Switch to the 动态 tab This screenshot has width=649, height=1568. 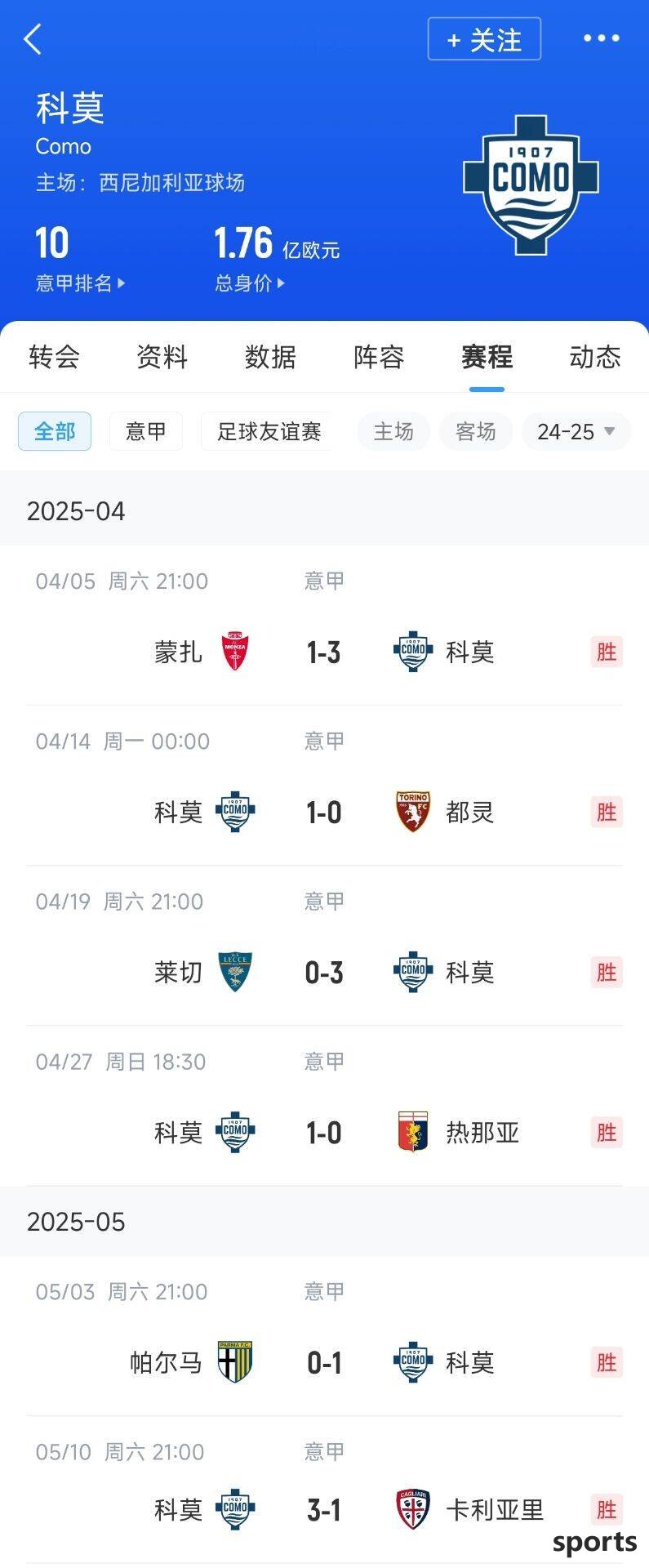(x=595, y=357)
